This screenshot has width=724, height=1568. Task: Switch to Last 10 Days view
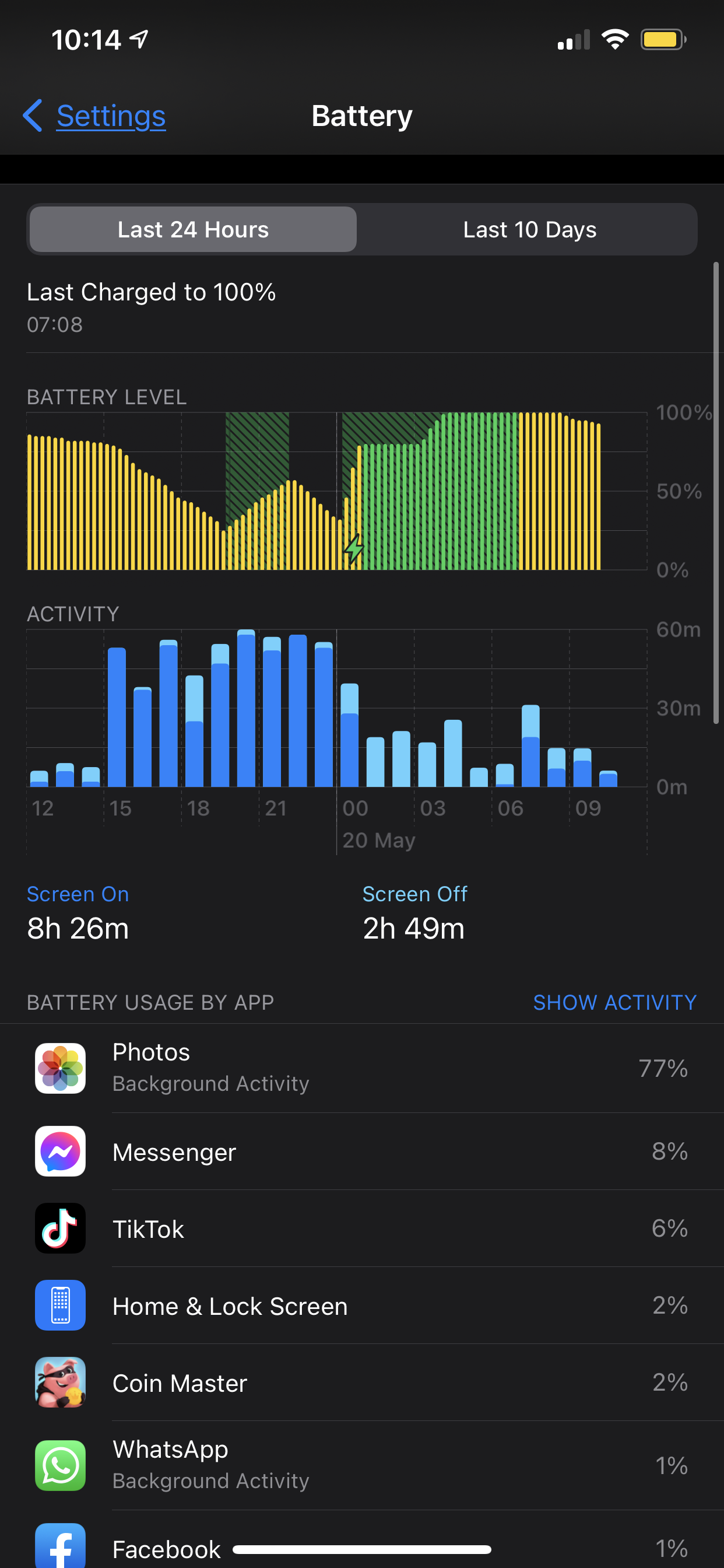tap(529, 229)
